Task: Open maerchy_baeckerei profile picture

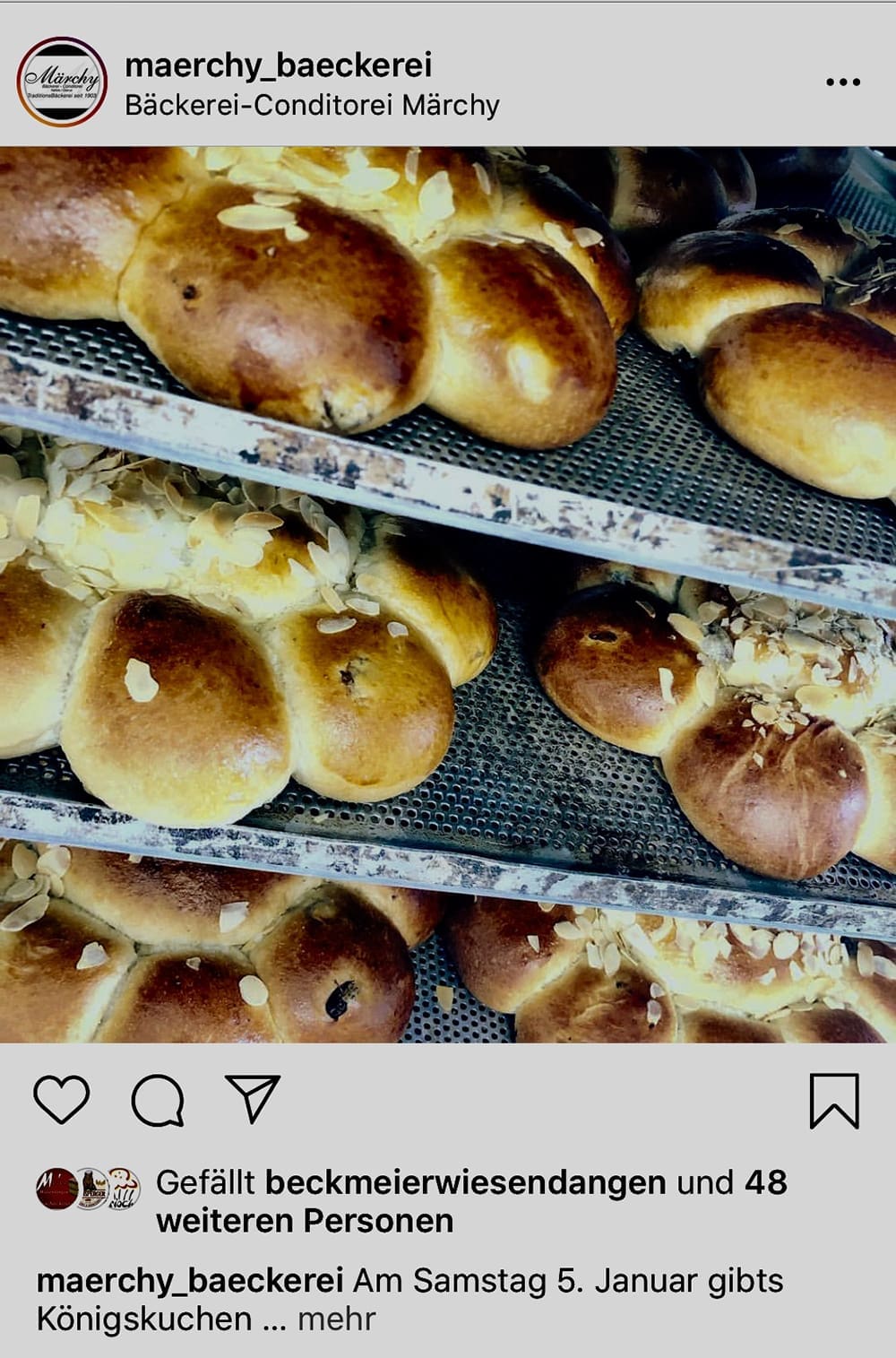Action: click(x=62, y=82)
